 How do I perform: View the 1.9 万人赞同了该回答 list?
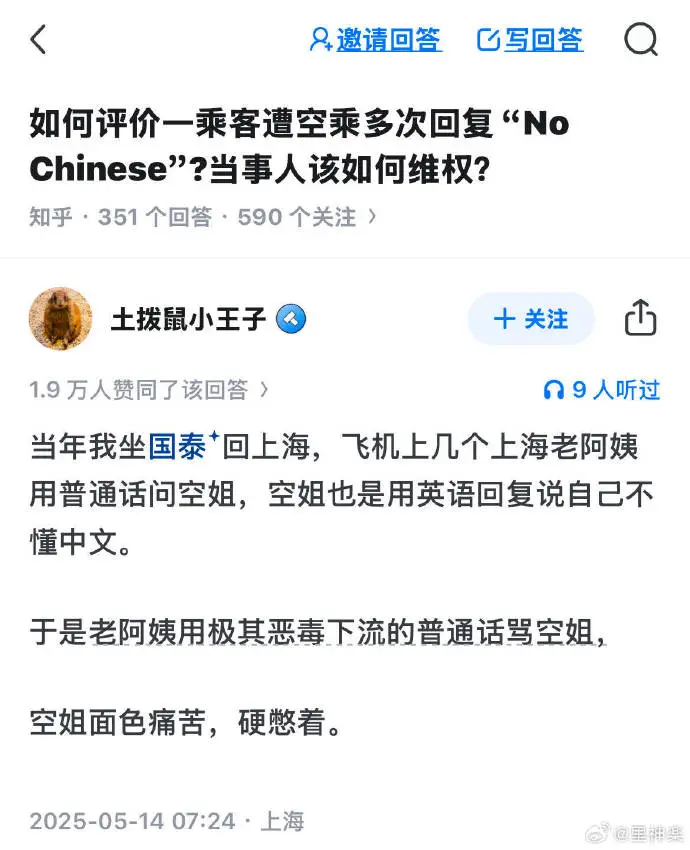148,390
